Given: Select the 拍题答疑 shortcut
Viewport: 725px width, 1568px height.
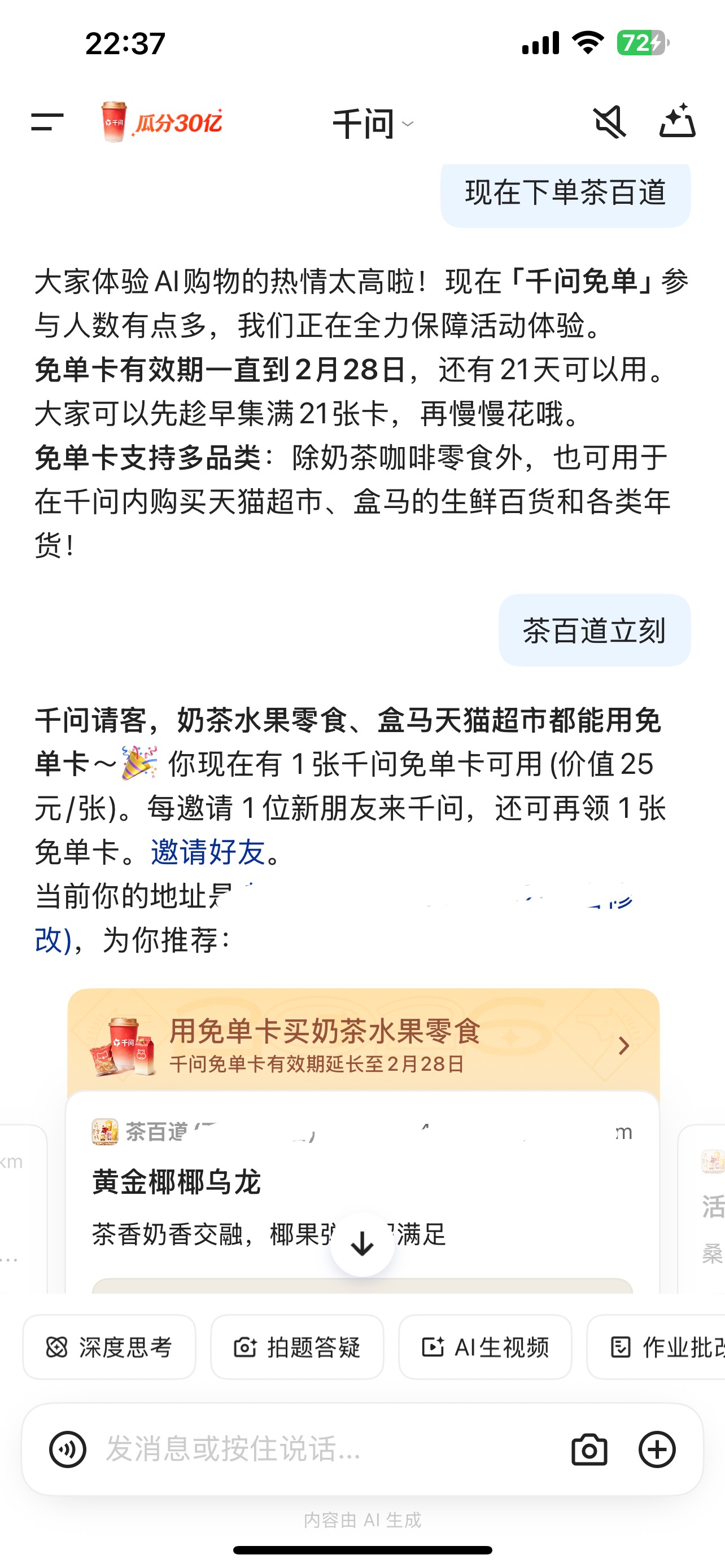Looking at the screenshot, I should [x=297, y=1347].
